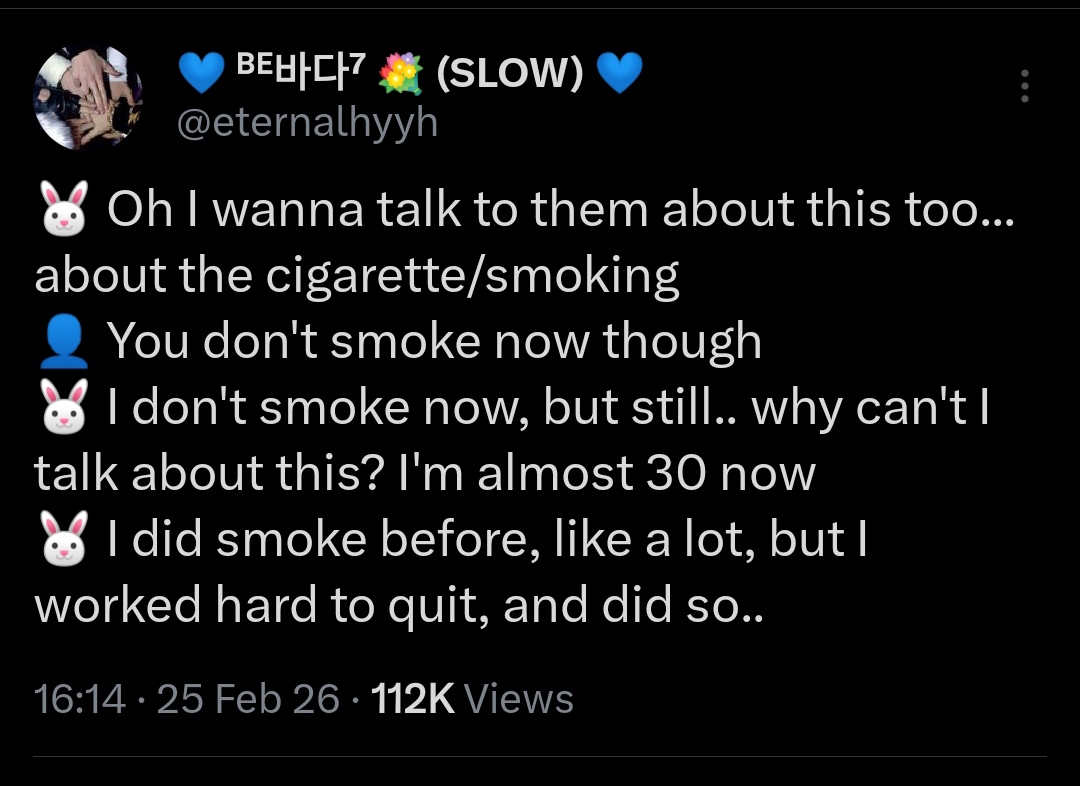Open the @eternalhyyh profile handle

pyautogui.click(x=307, y=123)
